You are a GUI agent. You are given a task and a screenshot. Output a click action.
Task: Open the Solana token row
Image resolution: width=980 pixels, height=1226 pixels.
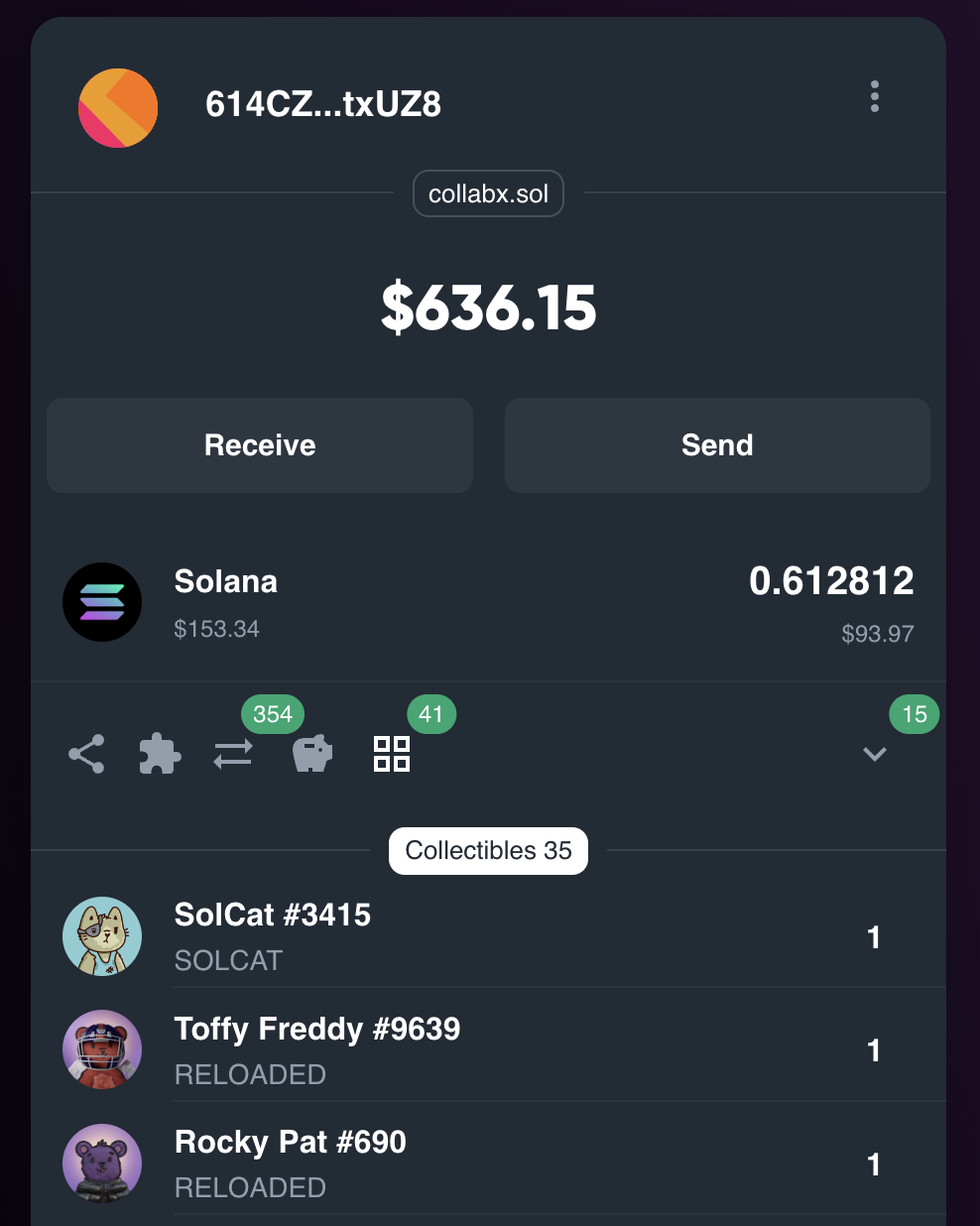488,603
